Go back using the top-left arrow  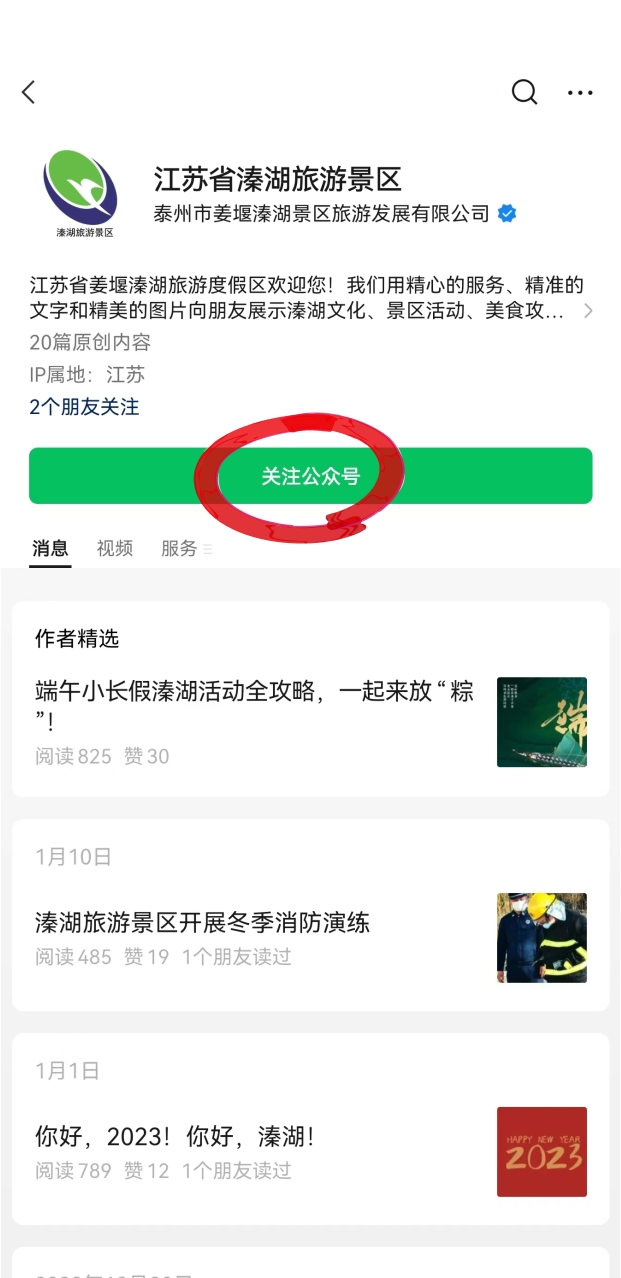[29, 92]
